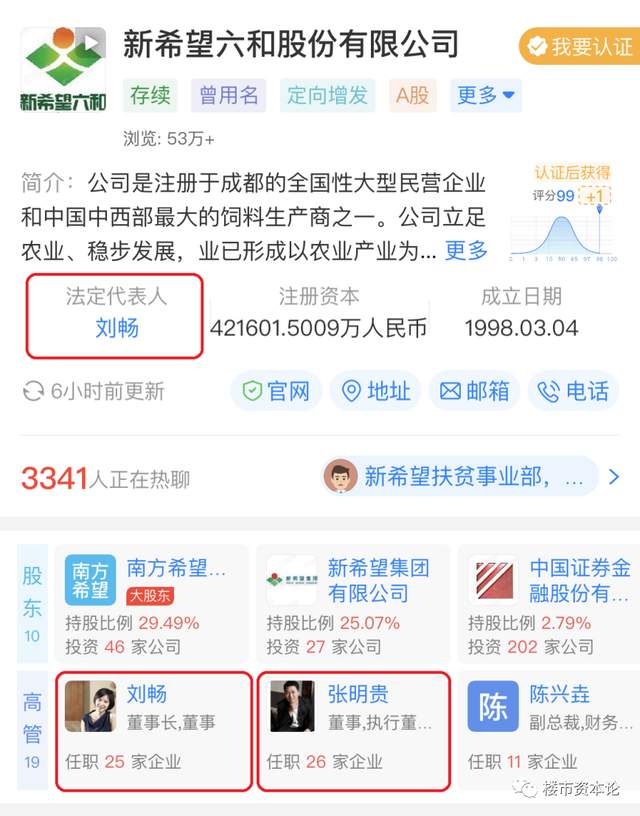This screenshot has height=816, width=640.
Task: Open shareholder 新希望集团有限公司 card
Action: [x=352, y=605]
